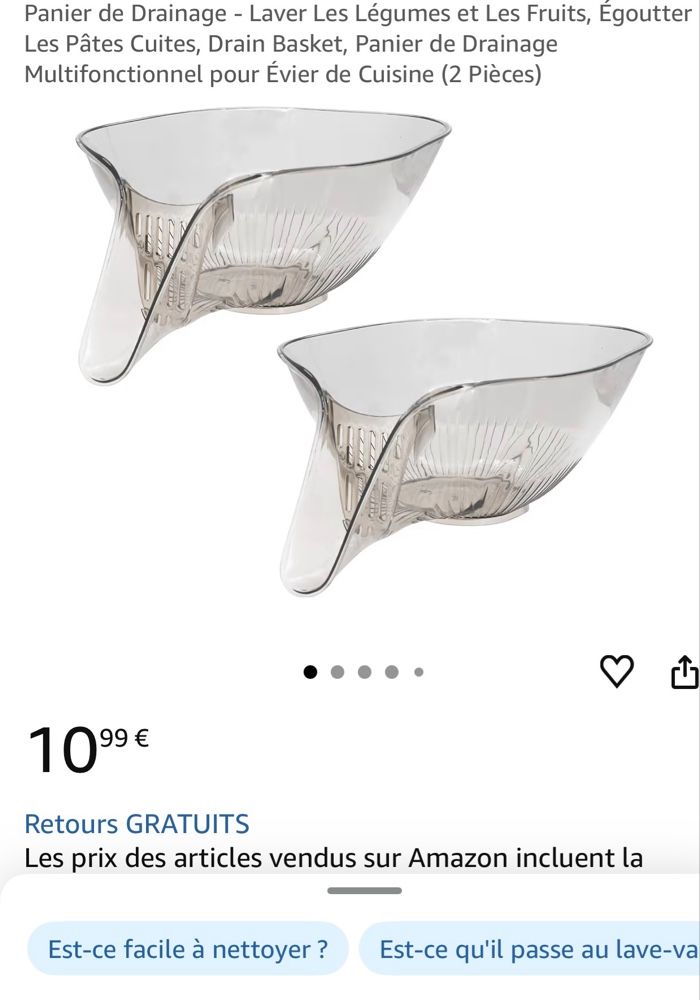Open the drain basket product image

tap(363, 350)
